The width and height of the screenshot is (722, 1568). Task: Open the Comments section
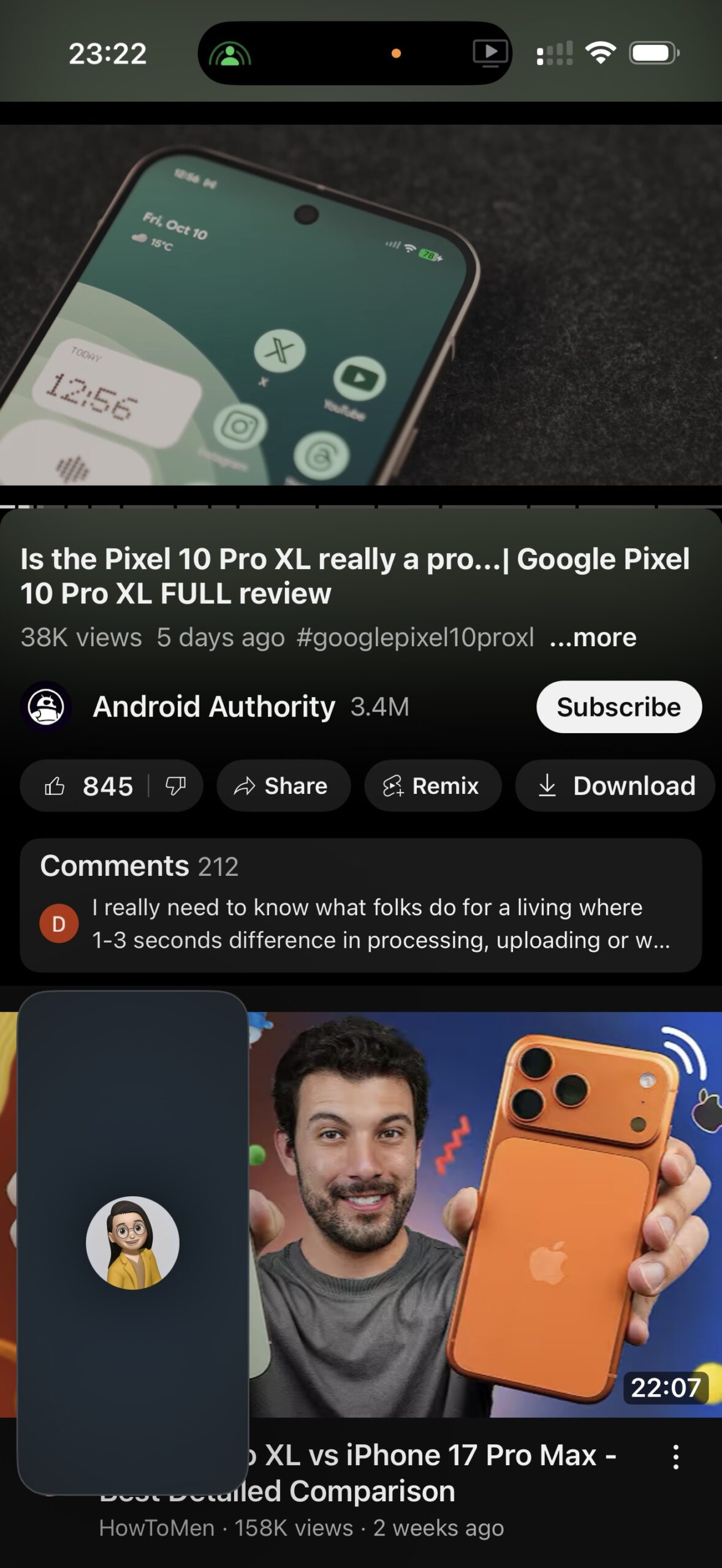[360, 905]
